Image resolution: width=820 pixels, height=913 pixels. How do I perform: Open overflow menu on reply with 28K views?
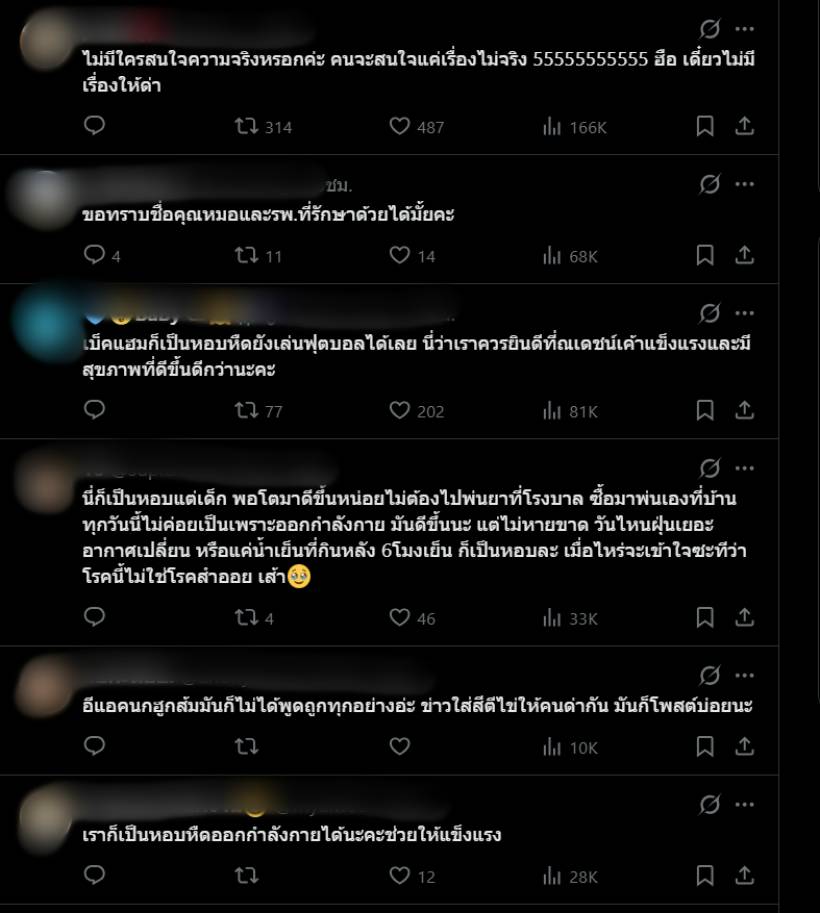pyautogui.click(x=745, y=804)
